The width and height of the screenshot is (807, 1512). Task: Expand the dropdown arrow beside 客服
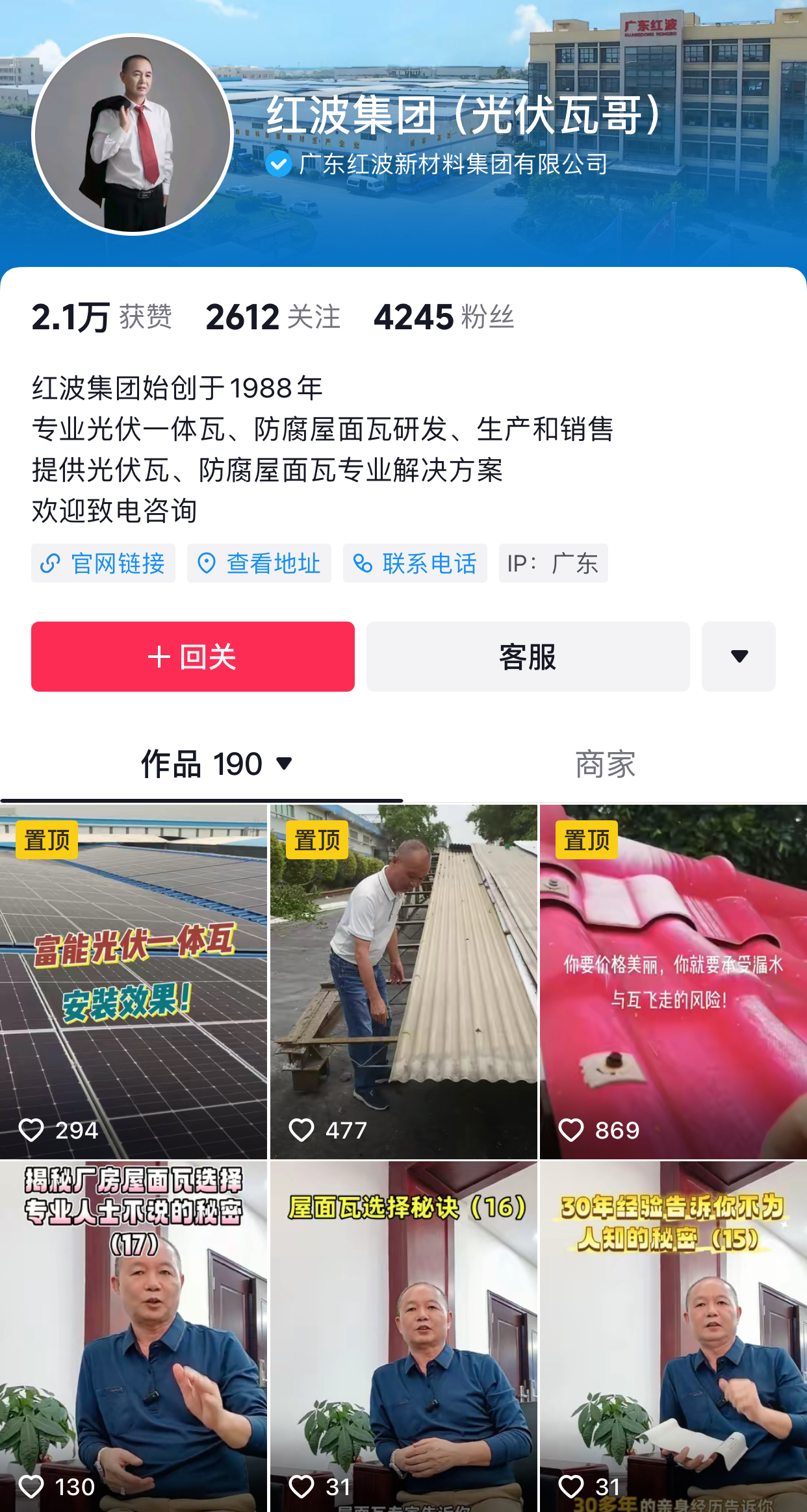tap(738, 657)
